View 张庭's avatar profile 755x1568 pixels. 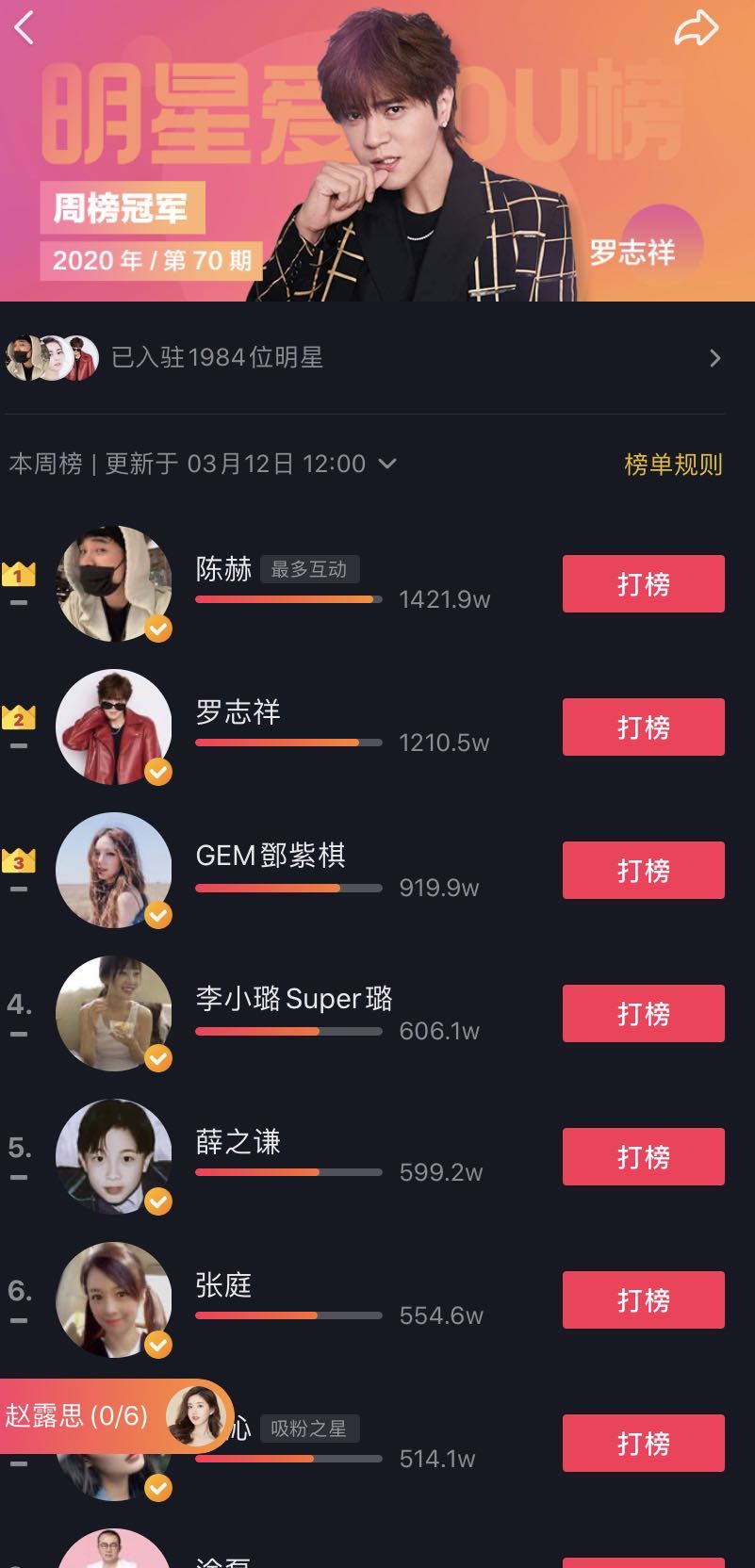pyautogui.click(x=114, y=1300)
